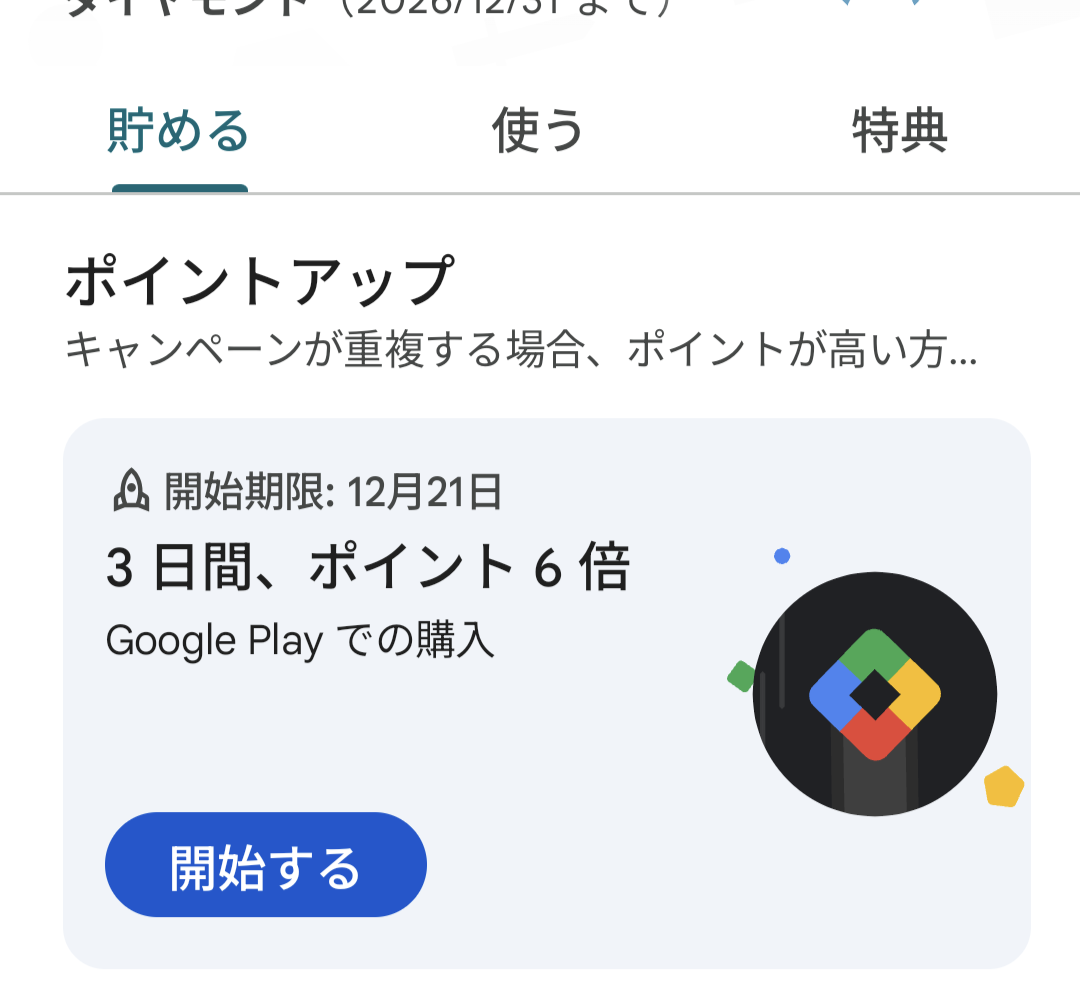This screenshot has width=1080, height=985.
Task: Tap the 開始する button
Action: pos(265,865)
